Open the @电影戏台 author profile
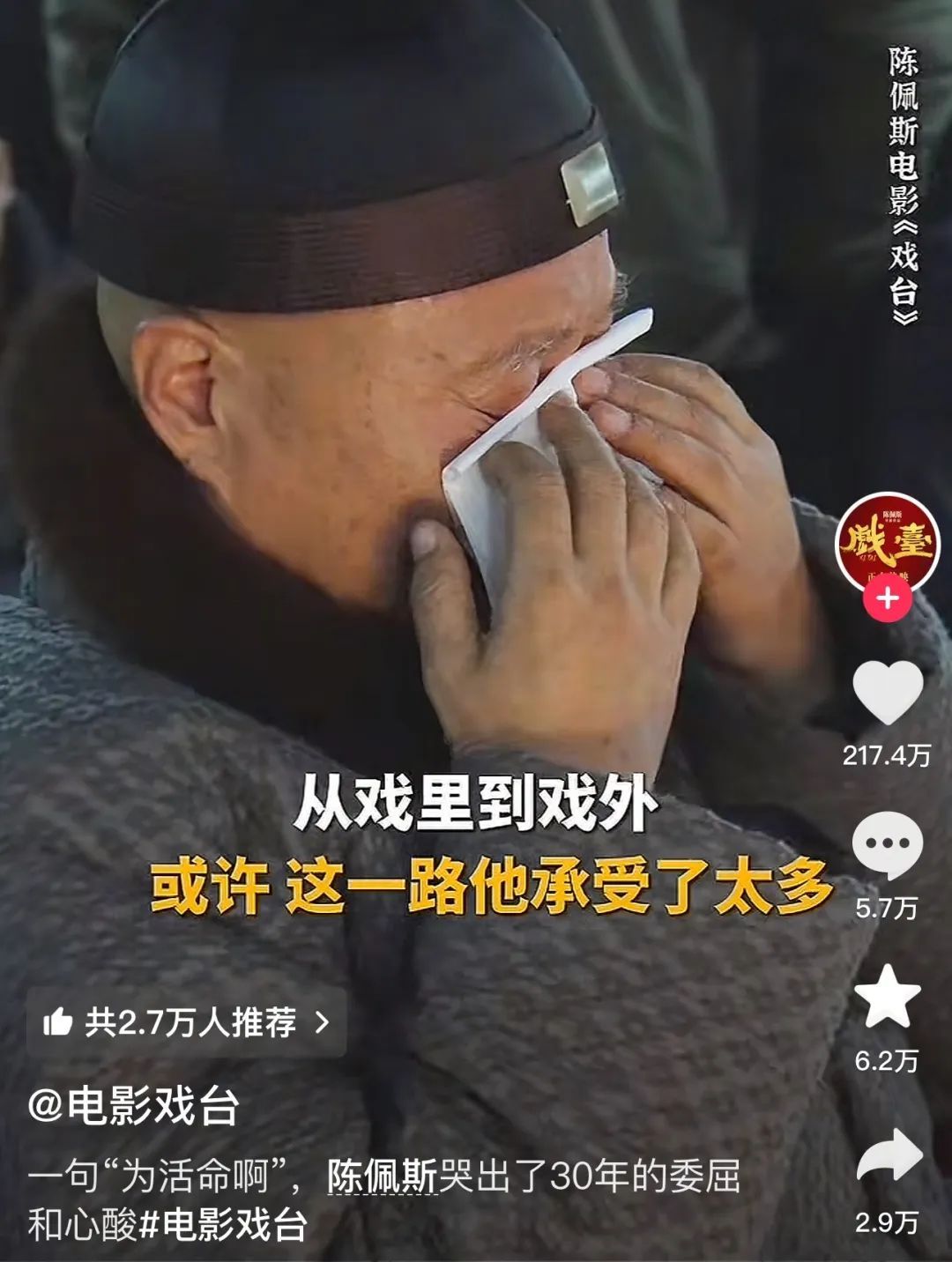Viewport: 952px width, 1262px height. click(x=134, y=1107)
